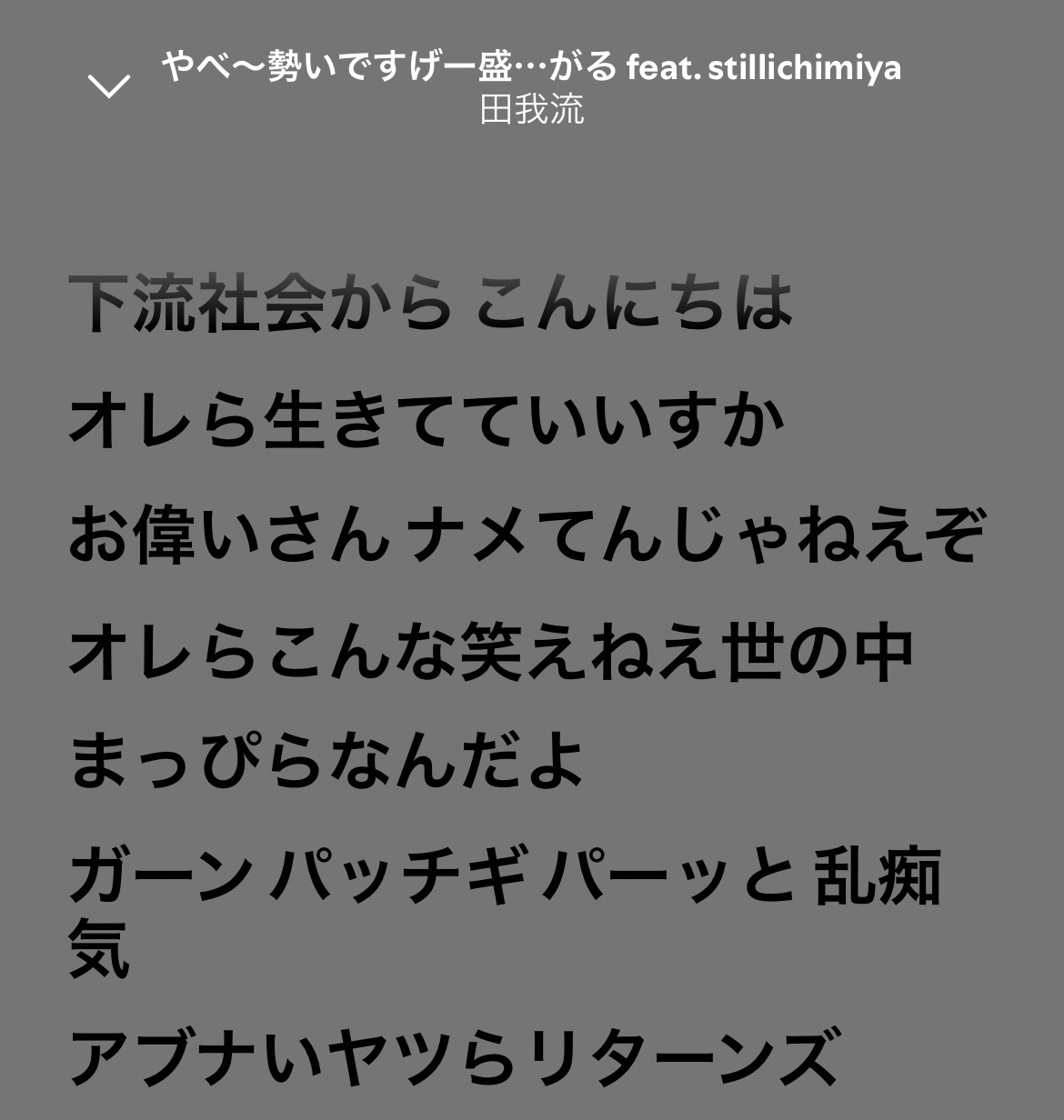1064x1120 pixels.
Task: Jump to lyric line オレら生きてていいすか
Action: click(x=427, y=421)
